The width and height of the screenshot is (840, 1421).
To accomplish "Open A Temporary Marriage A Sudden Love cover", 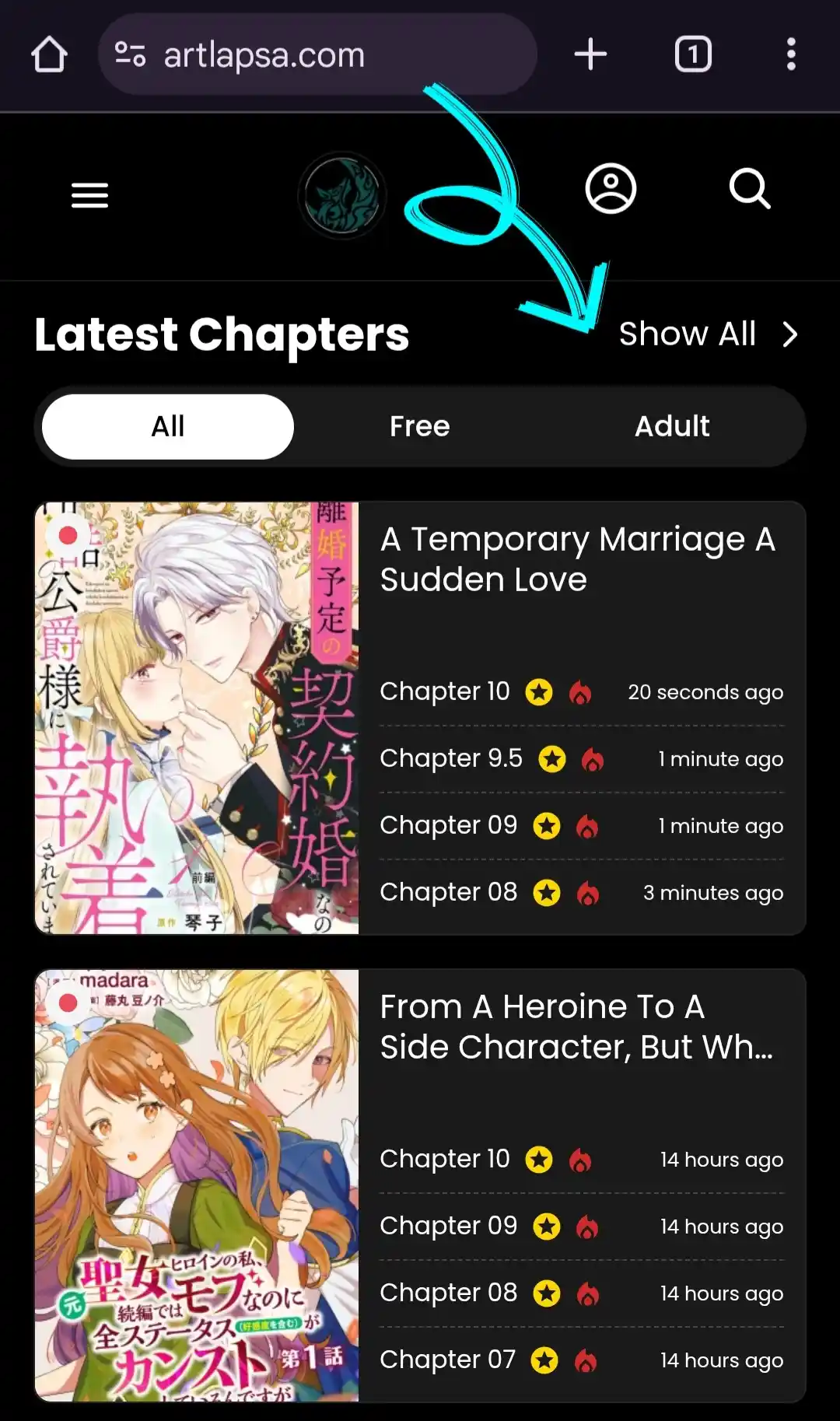I will click(x=197, y=718).
